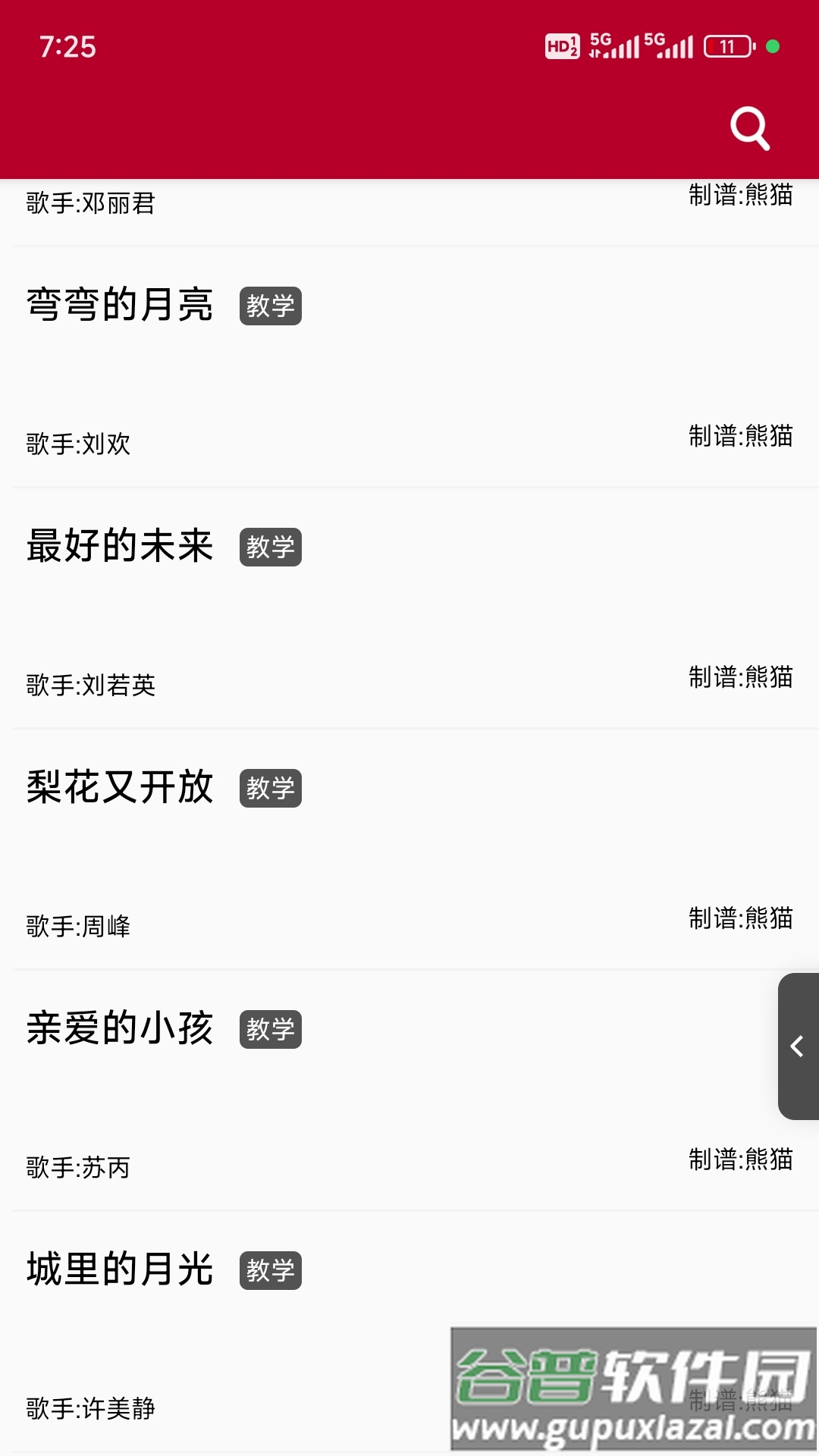Click the magnifier icon in the red header
Screen dimensions: 819x1456
pyautogui.click(x=750, y=129)
